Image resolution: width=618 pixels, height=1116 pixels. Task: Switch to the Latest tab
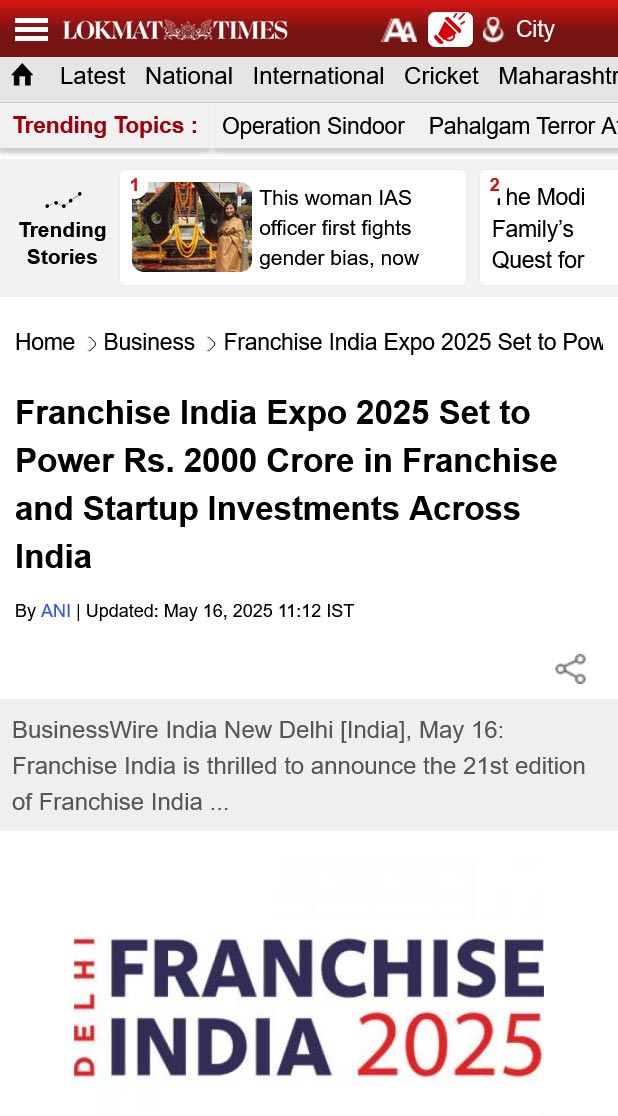pyautogui.click(x=92, y=76)
